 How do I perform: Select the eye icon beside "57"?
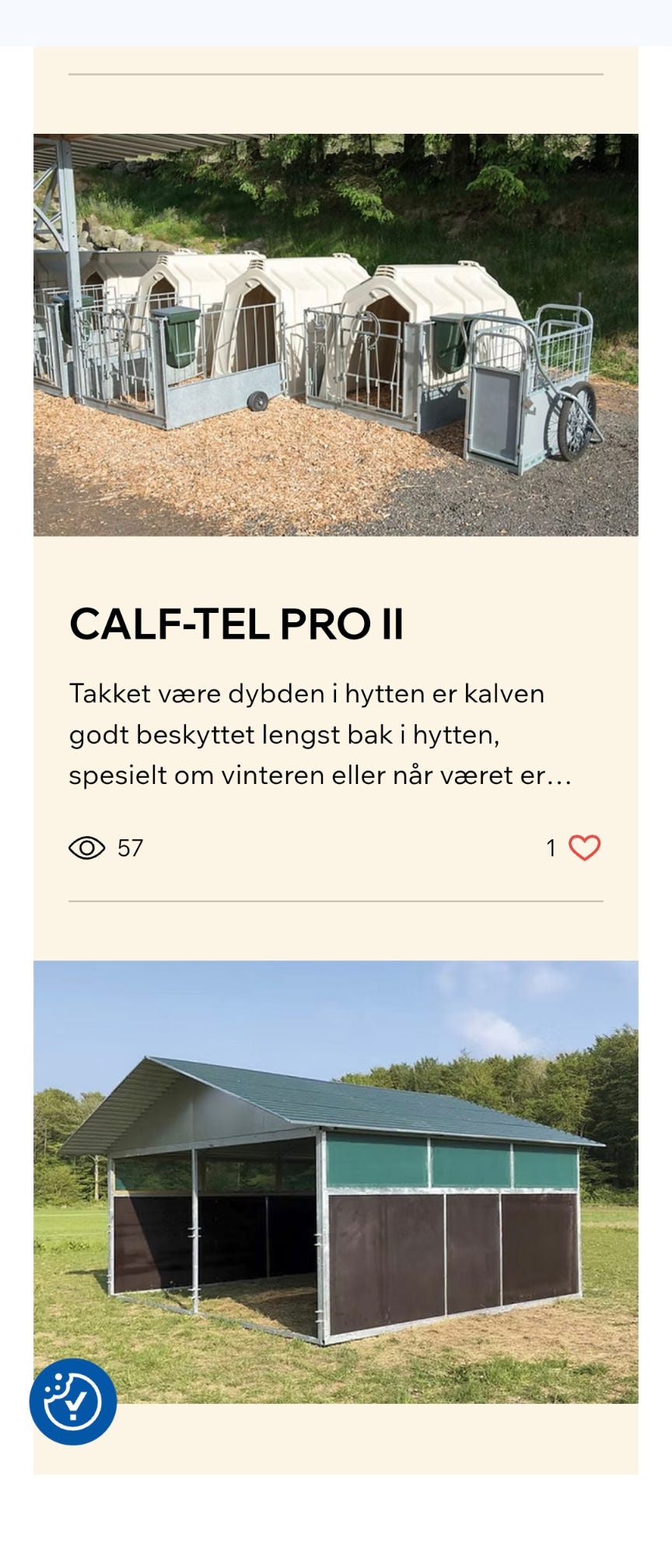(89, 848)
